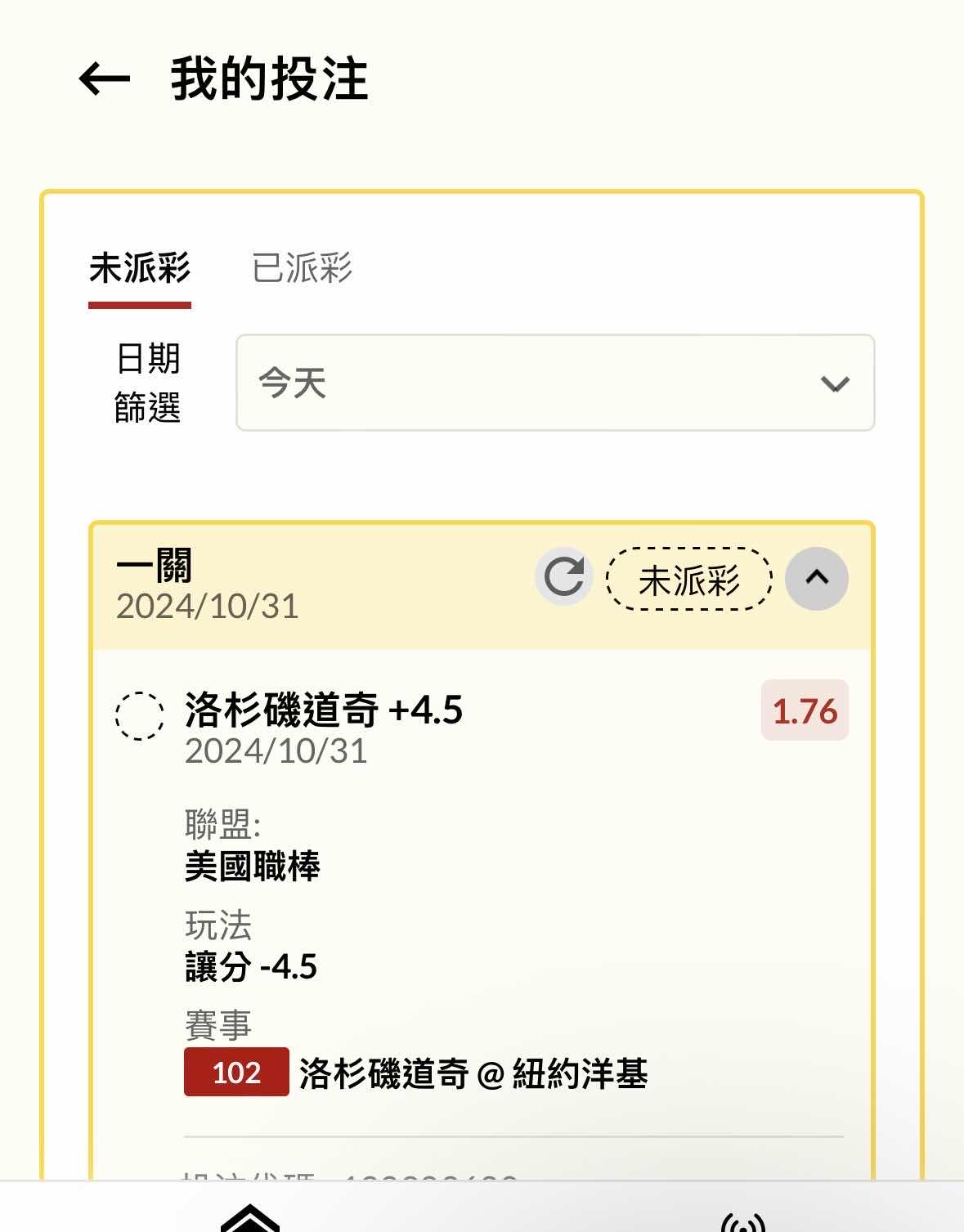Switch to the 已派彩 tab
This screenshot has width=964, height=1232.
(x=302, y=268)
